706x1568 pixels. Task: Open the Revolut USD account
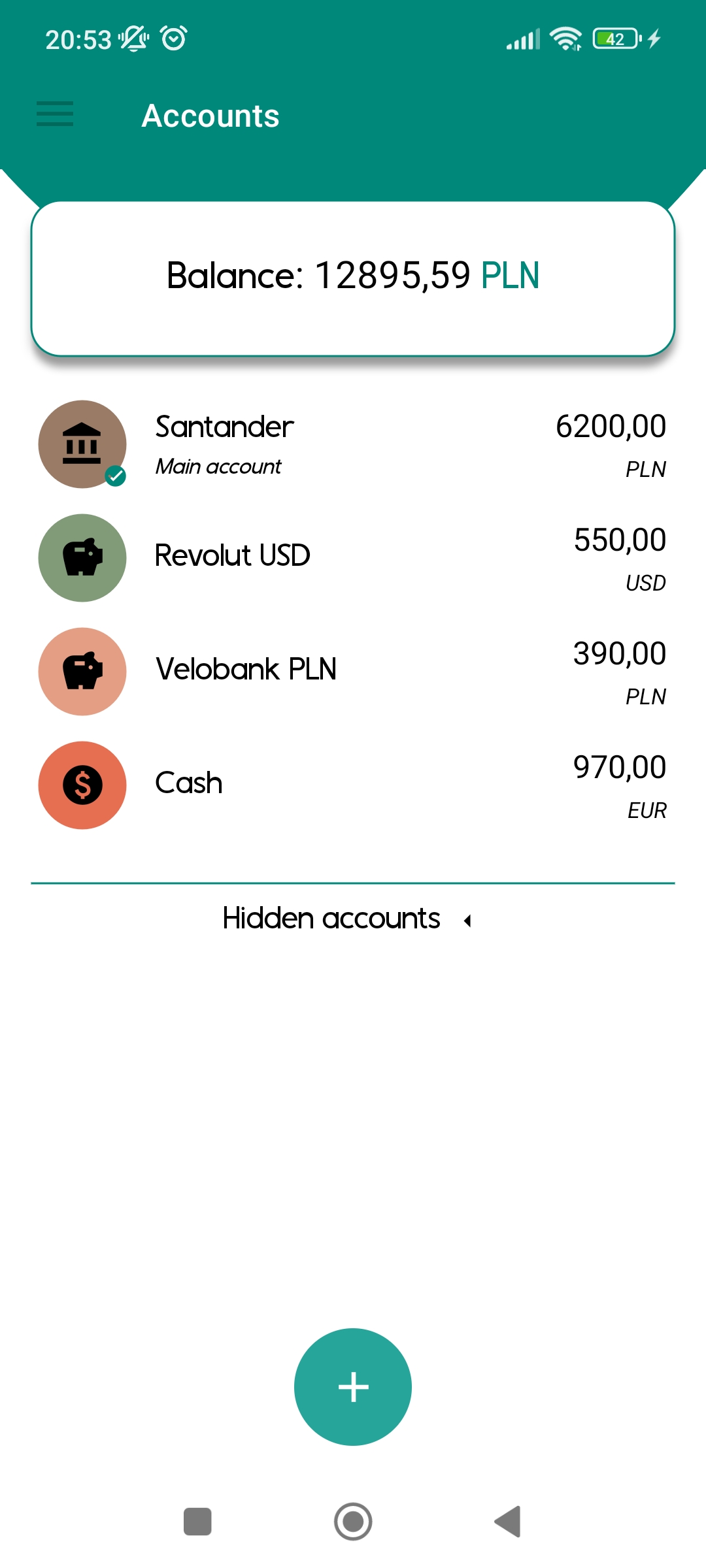(x=353, y=557)
